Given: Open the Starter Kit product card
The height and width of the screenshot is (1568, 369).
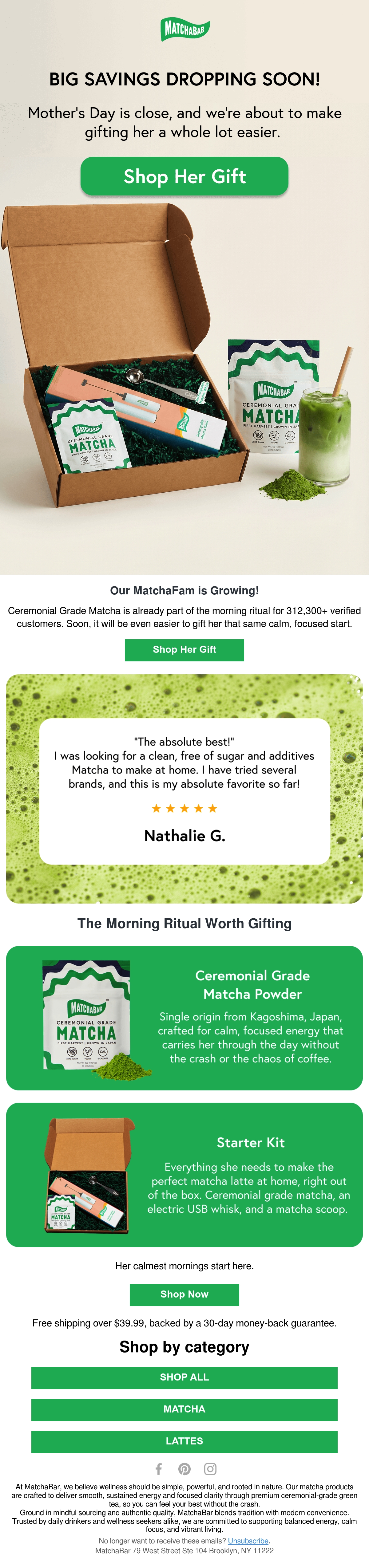Looking at the screenshot, I should [x=184, y=1175].
